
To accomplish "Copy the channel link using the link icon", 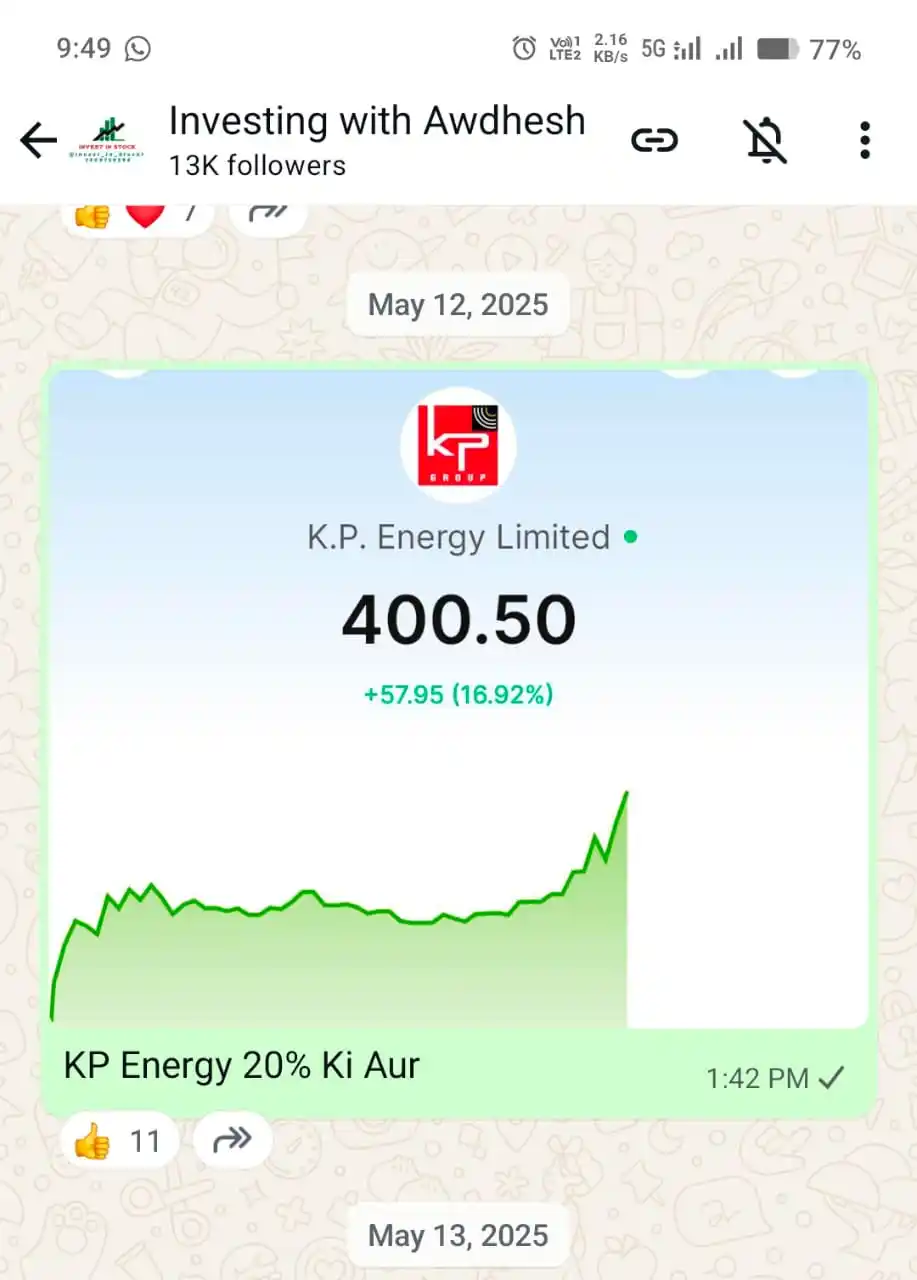I will pyautogui.click(x=655, y=140).
